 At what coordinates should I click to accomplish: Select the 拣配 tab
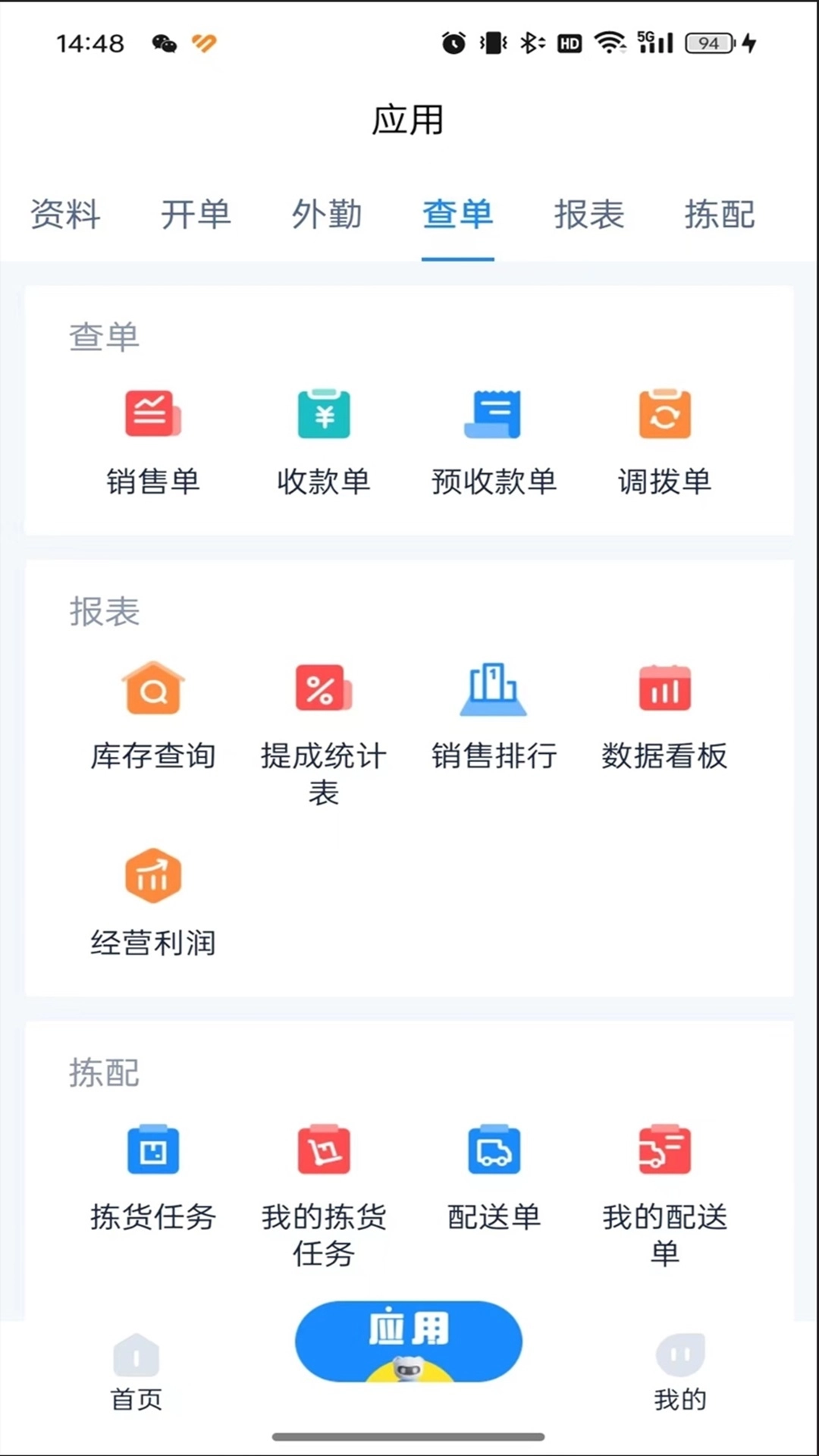719,215
